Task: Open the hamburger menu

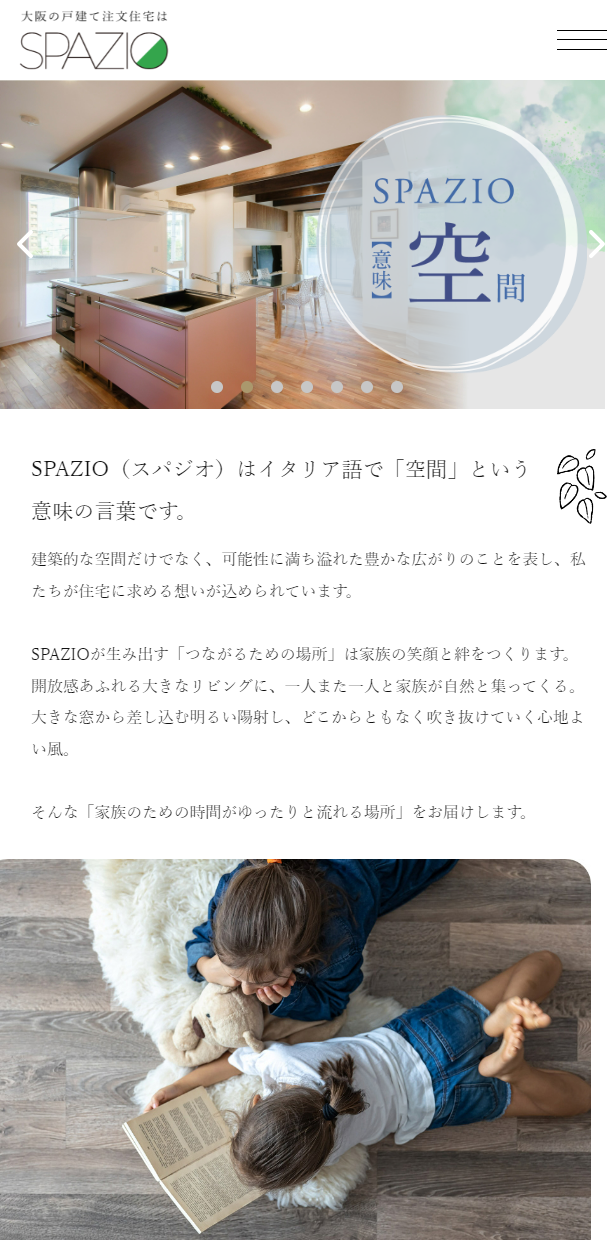Action: 581,40
